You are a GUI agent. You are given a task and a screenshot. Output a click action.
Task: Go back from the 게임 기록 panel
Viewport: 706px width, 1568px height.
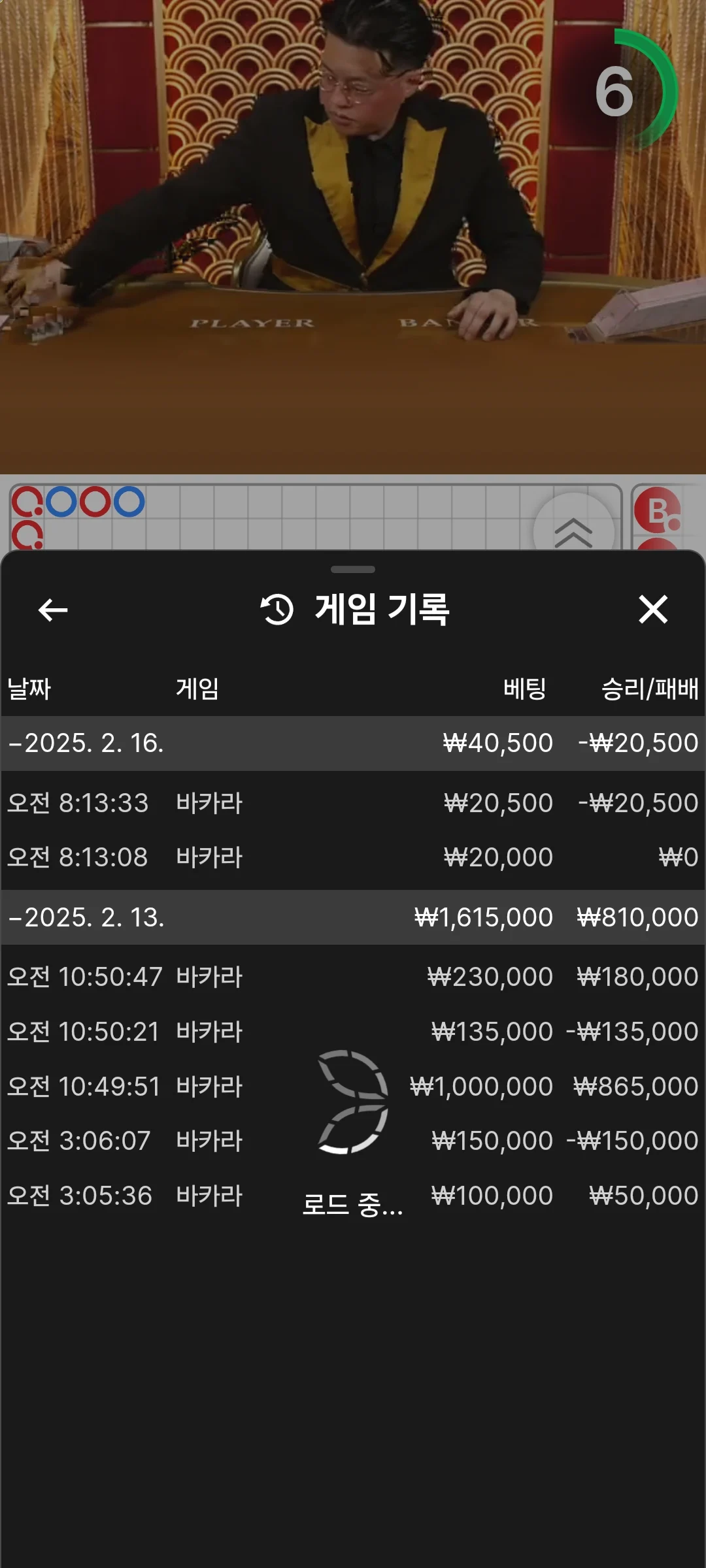click(53, 610)
